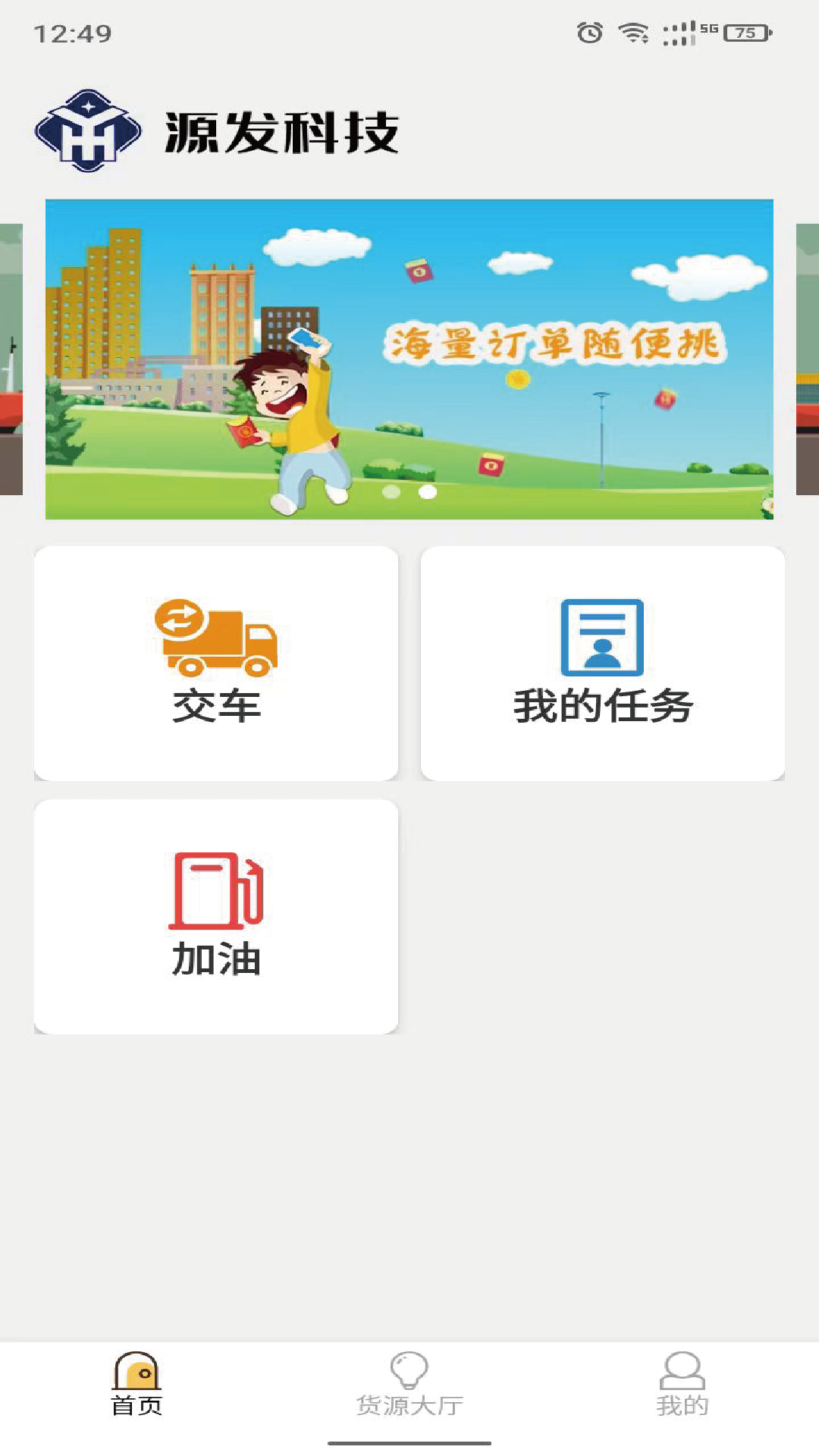
Task: Select the first banner page dot
Action: pos(391,492)
